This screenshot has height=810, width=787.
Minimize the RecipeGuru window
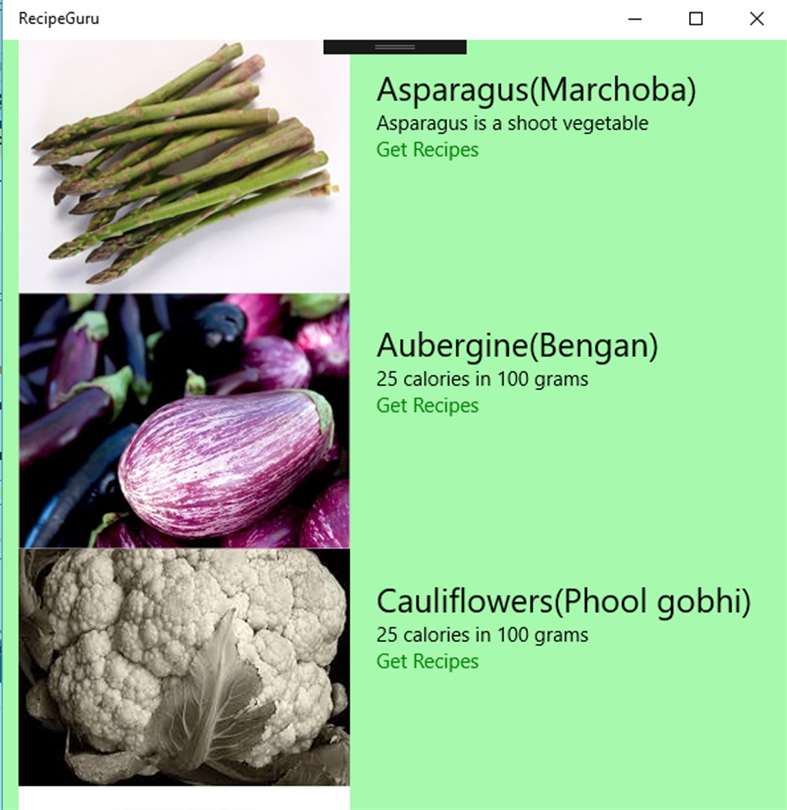coord(635,19)
